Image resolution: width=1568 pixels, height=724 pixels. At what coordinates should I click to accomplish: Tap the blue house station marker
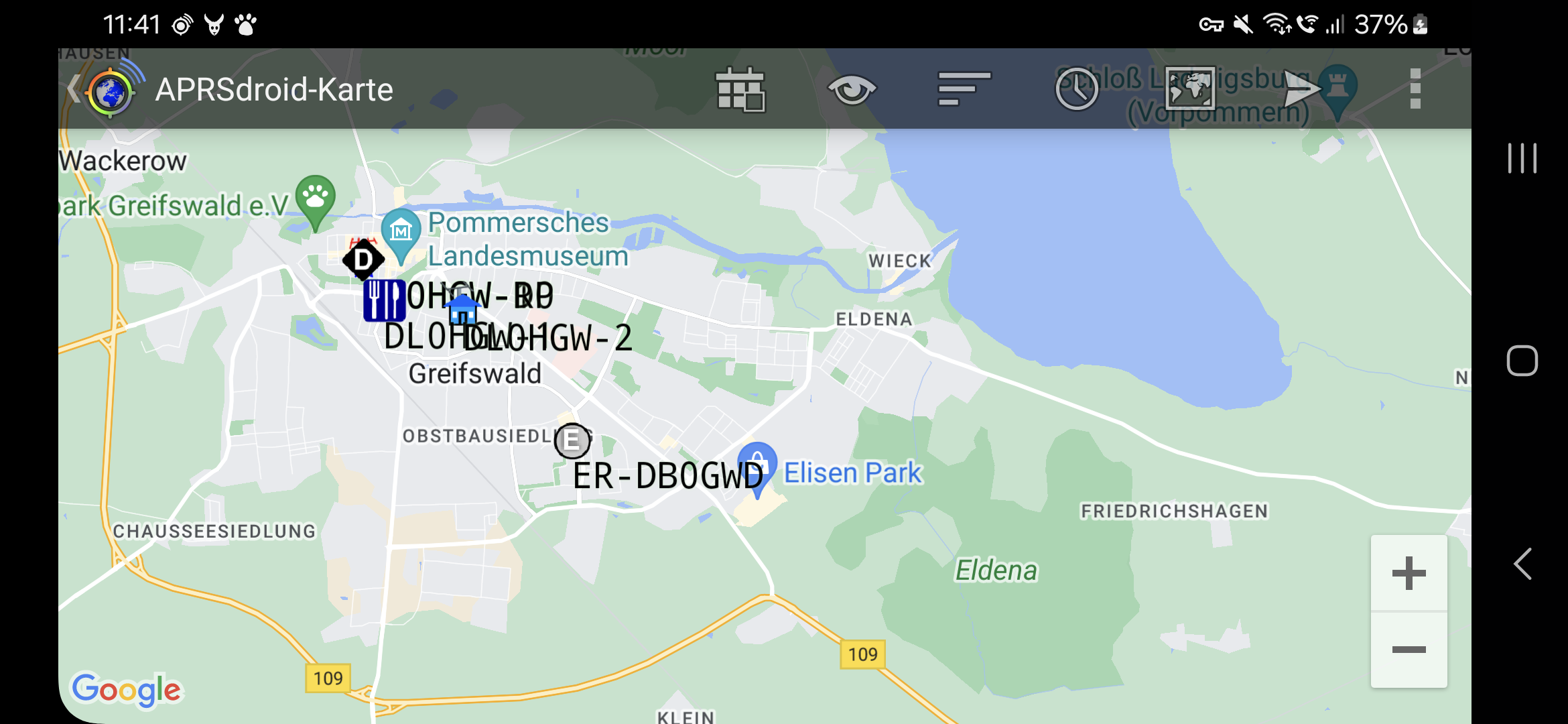click(462, 309)
